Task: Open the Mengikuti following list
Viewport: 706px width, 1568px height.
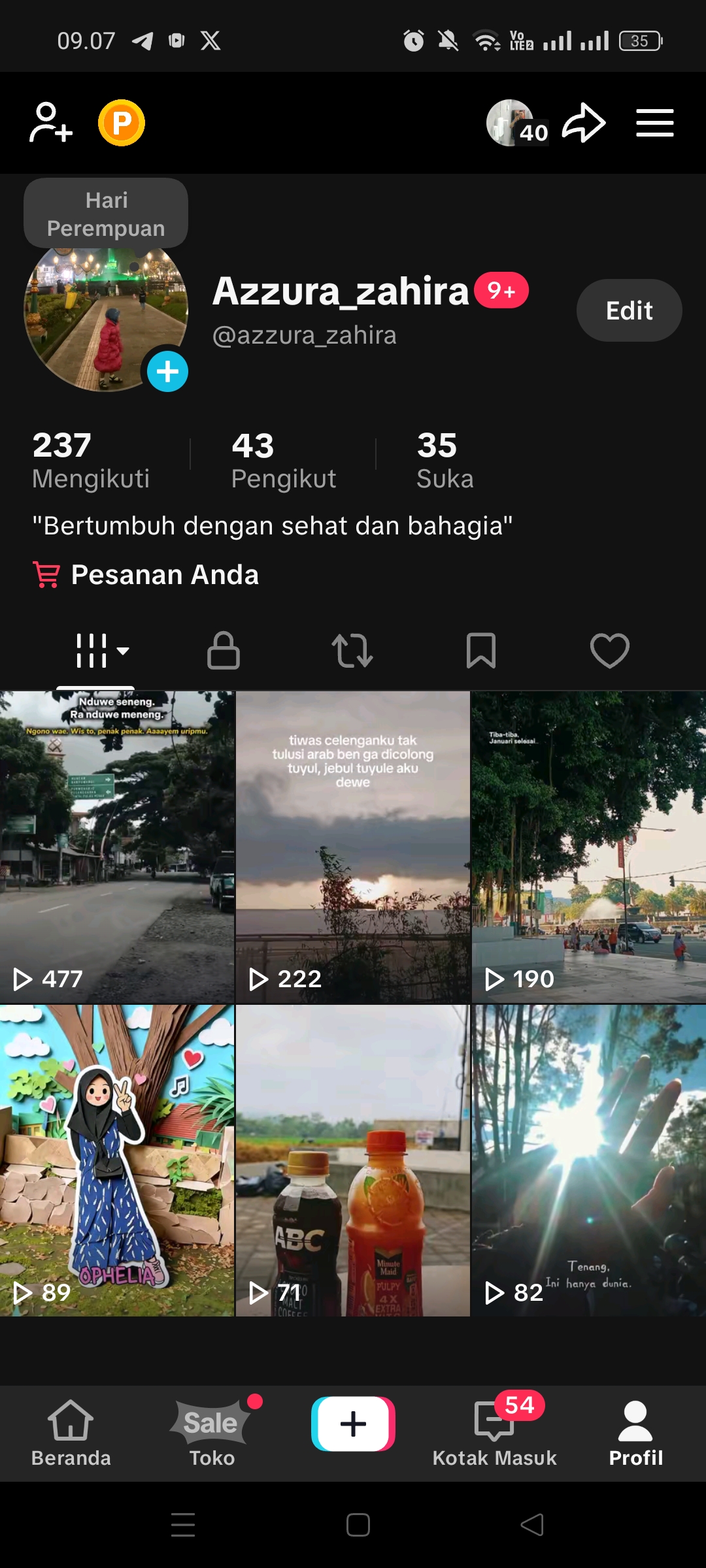Action: [x=91, y=461]
